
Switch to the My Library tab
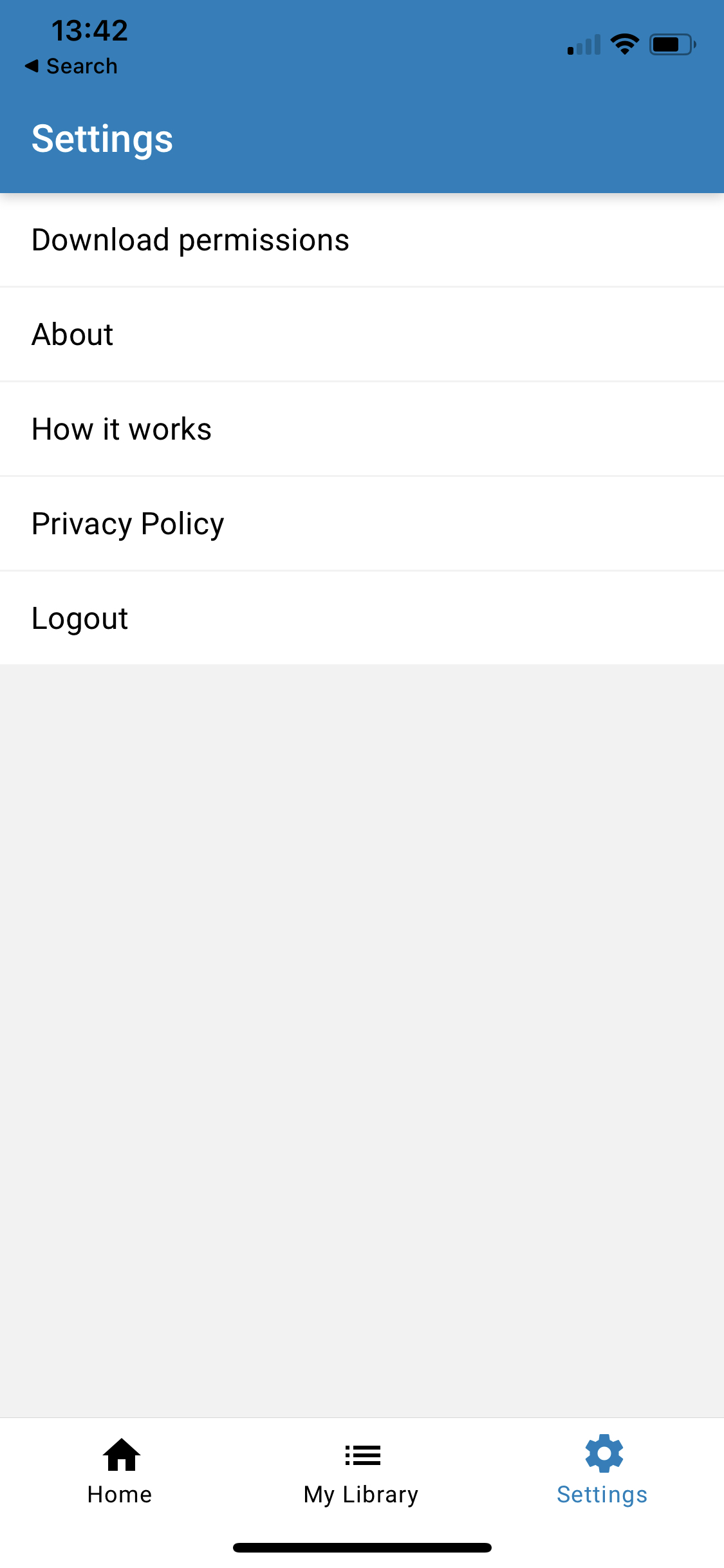pos(362,1474)
